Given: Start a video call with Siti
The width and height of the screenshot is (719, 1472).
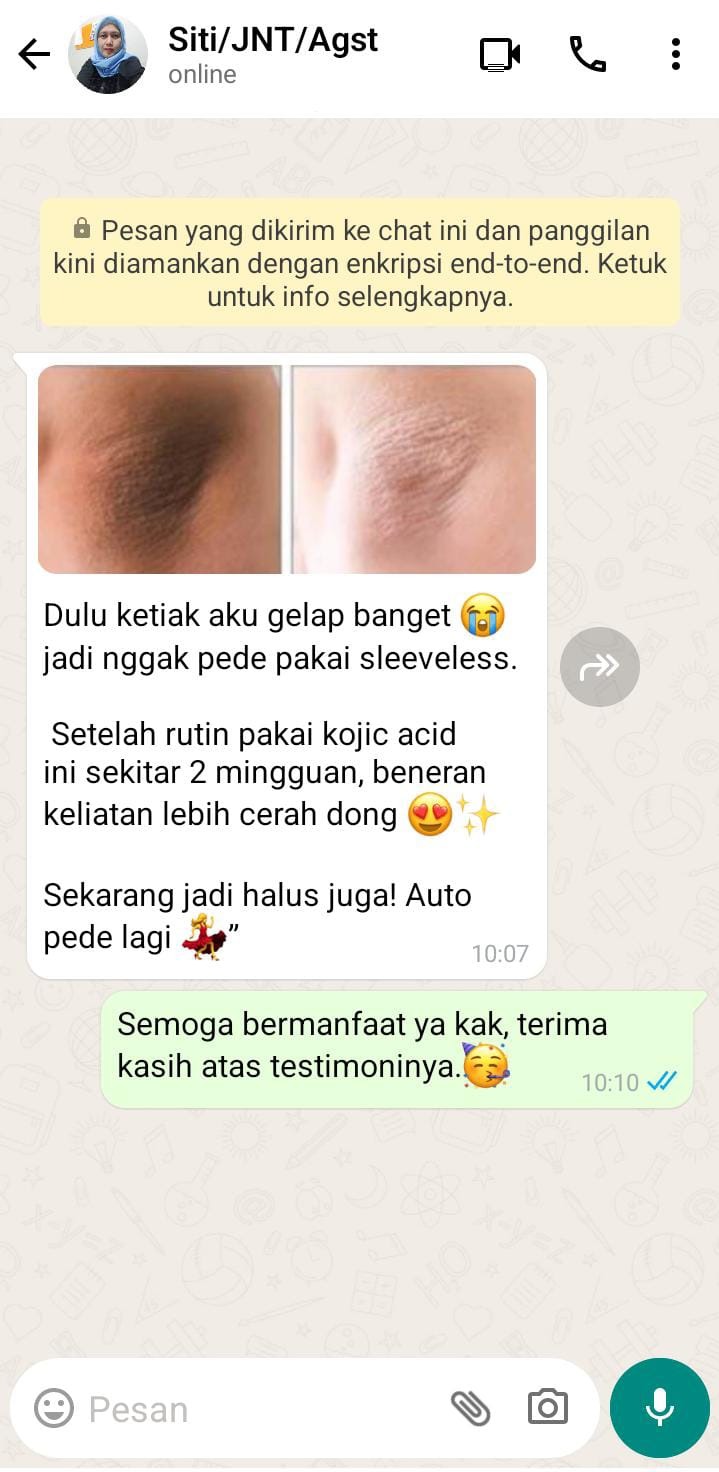Looking at the screenshot, I should [x=500, y=54].
